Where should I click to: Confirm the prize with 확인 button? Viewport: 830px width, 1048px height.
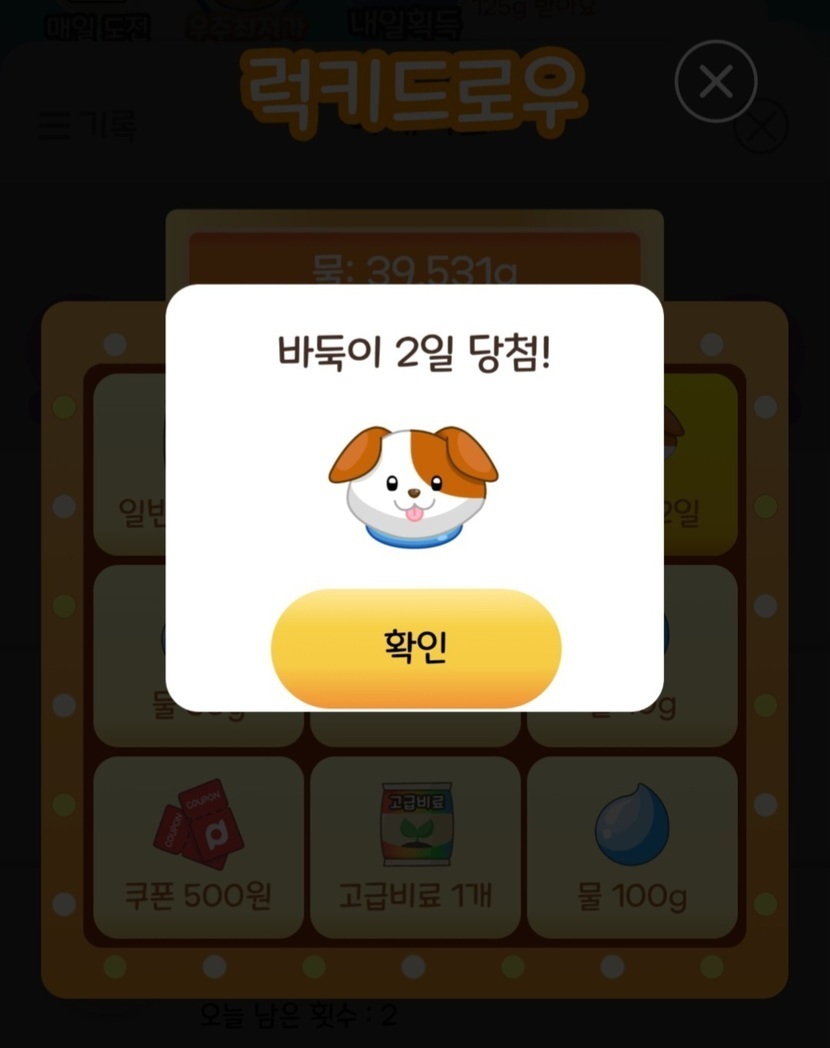(x=415, y=647)
